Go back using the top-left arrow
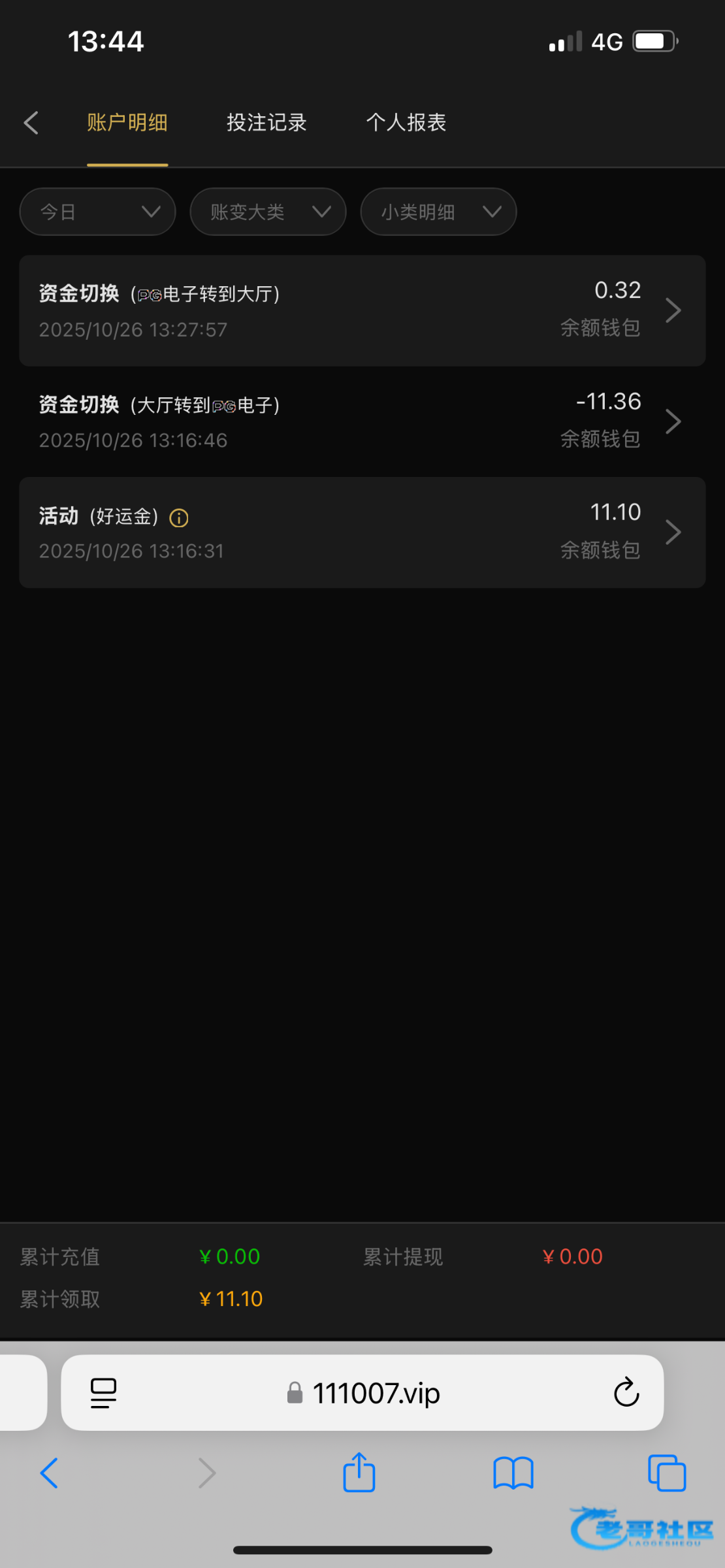Image resolution: width=725 pixels, height=1568 pixels. click(31, 123)
